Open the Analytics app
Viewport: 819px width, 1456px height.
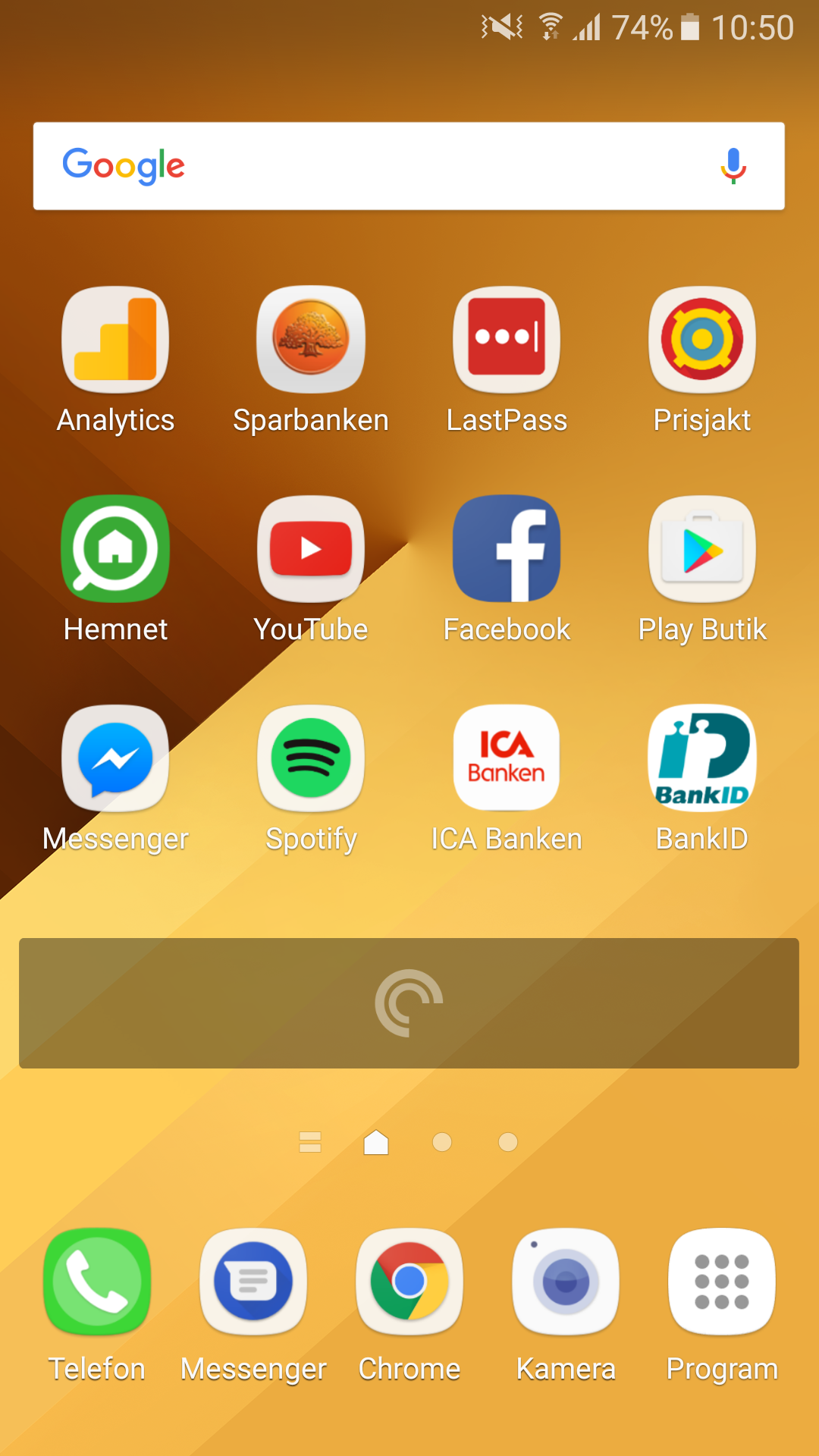115,340
